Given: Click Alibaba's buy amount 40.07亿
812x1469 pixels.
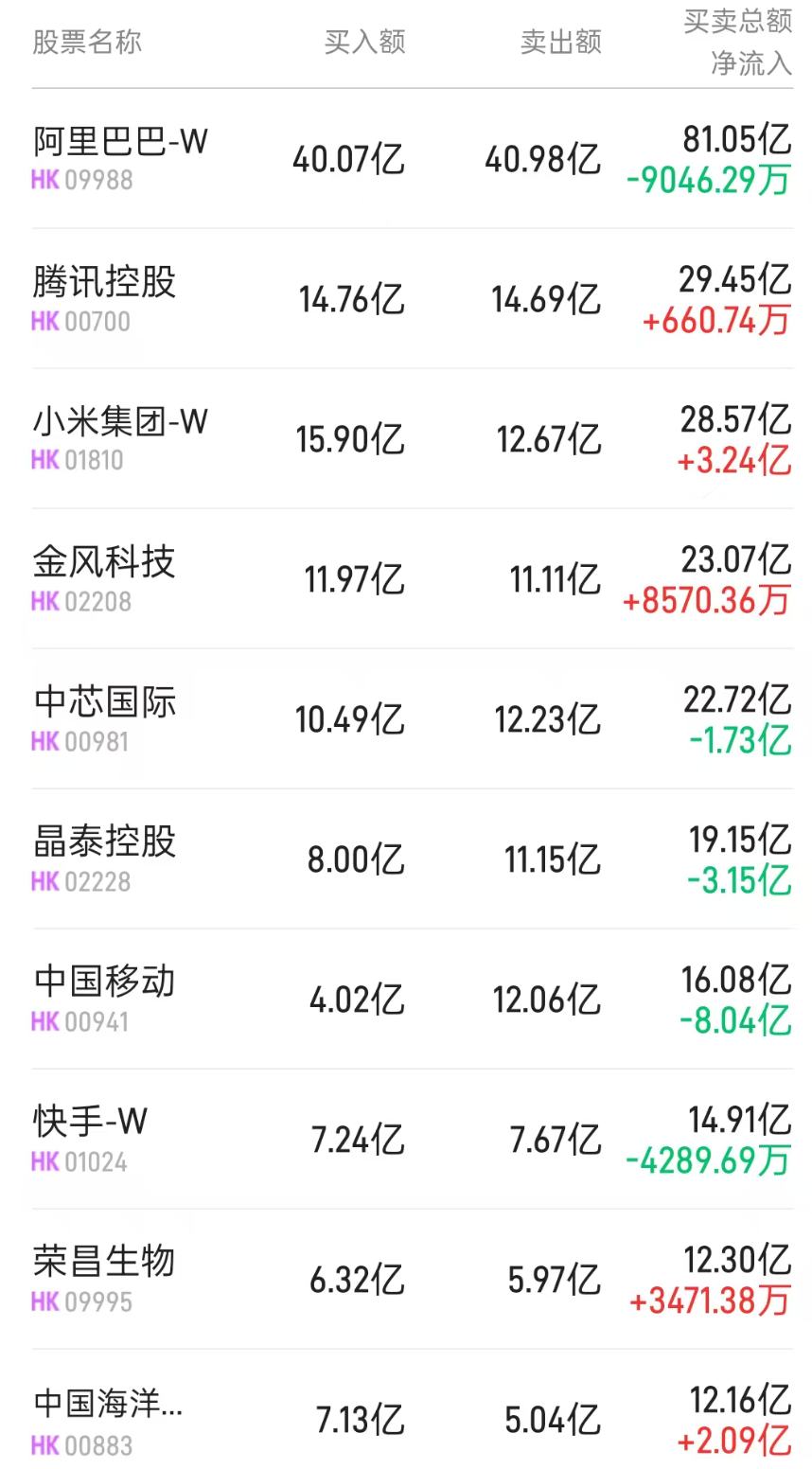Looking at the screenshot, I should (x=346, y=161).
